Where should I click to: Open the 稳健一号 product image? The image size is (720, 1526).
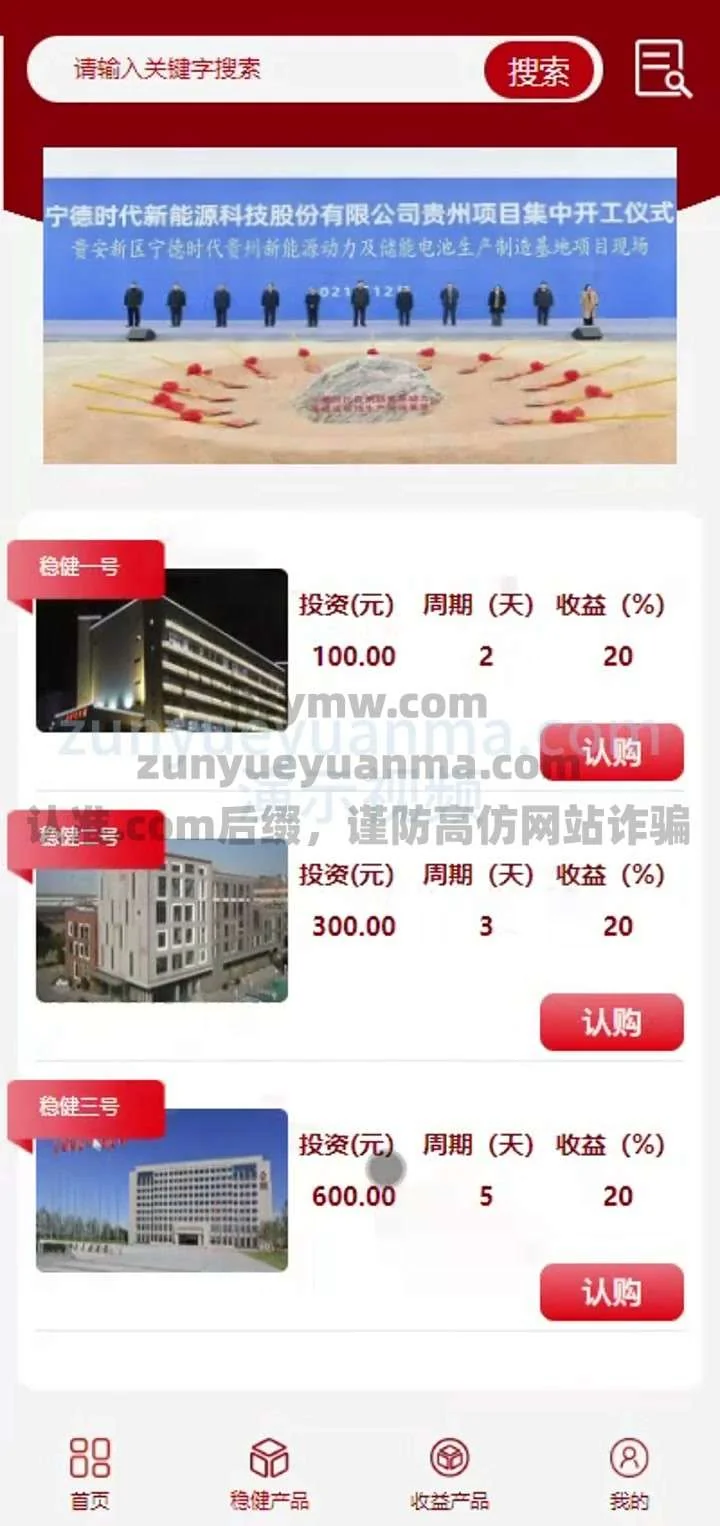(162, 652)
